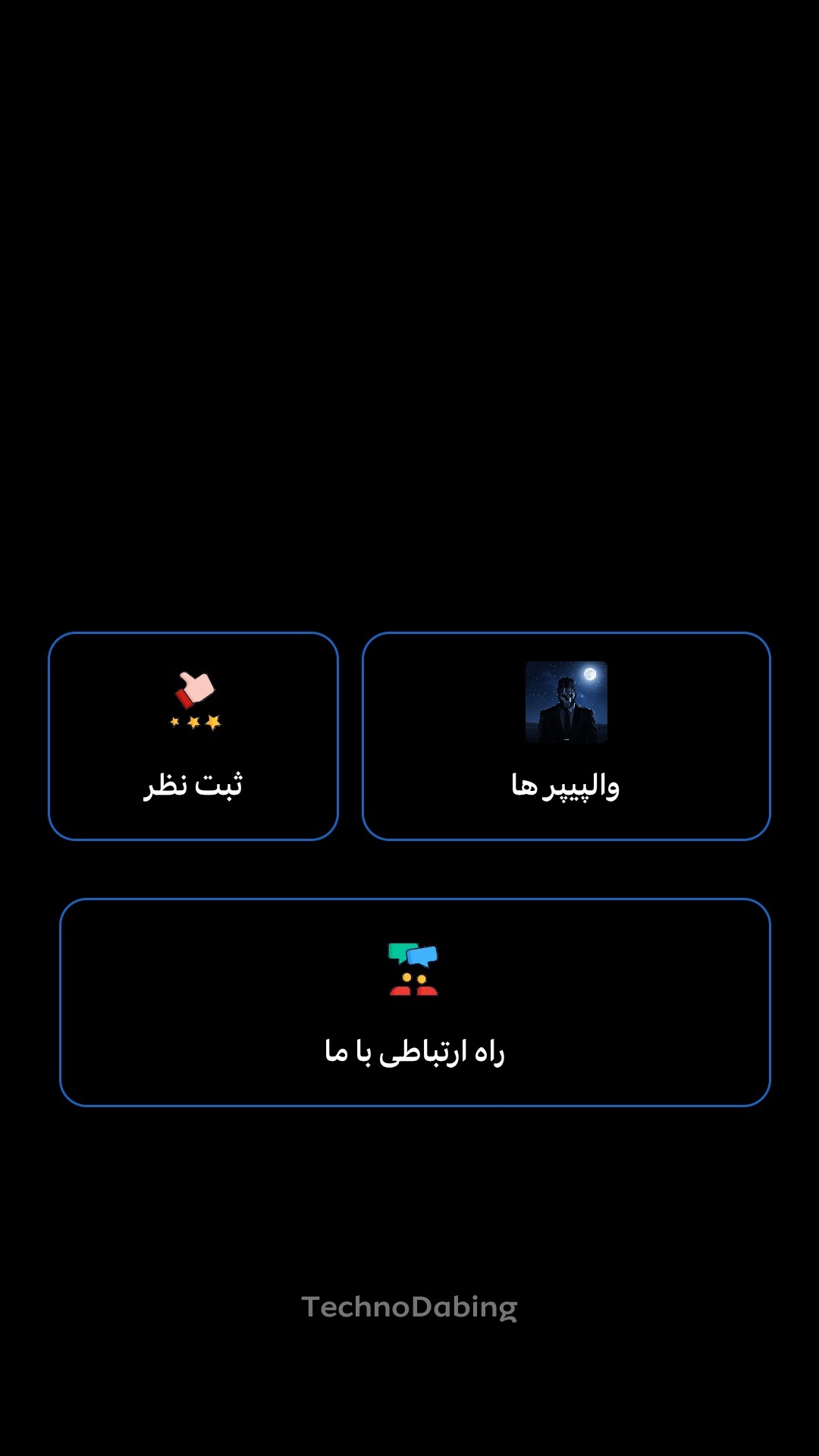The height and width of the screenshot is (1456, 819).
Task: Open the والپیپر ها (wallpapers) card
Action: click(x=566, y=736)
